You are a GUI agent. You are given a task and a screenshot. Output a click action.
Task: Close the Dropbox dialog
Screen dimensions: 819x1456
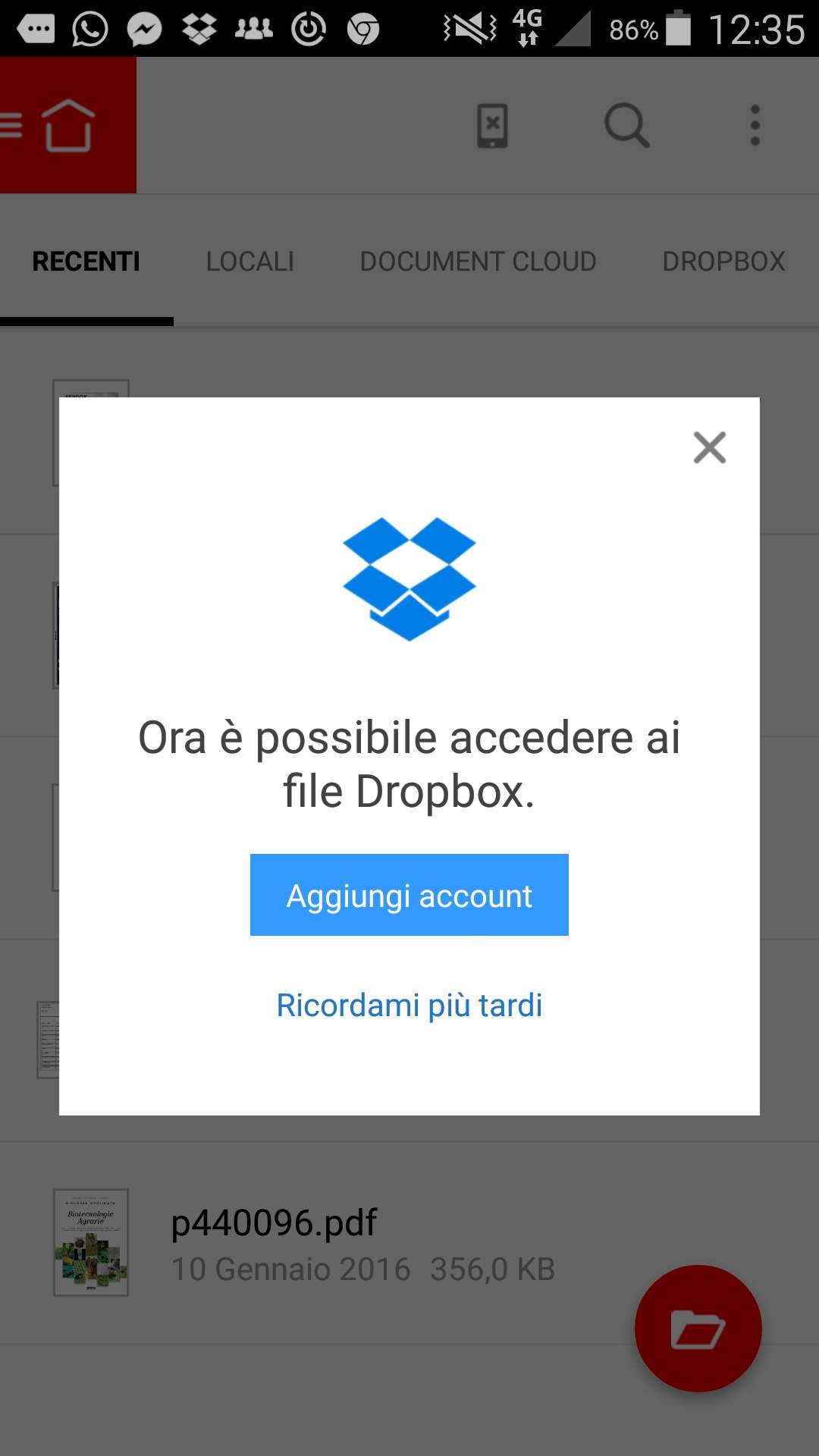point(709,447)
